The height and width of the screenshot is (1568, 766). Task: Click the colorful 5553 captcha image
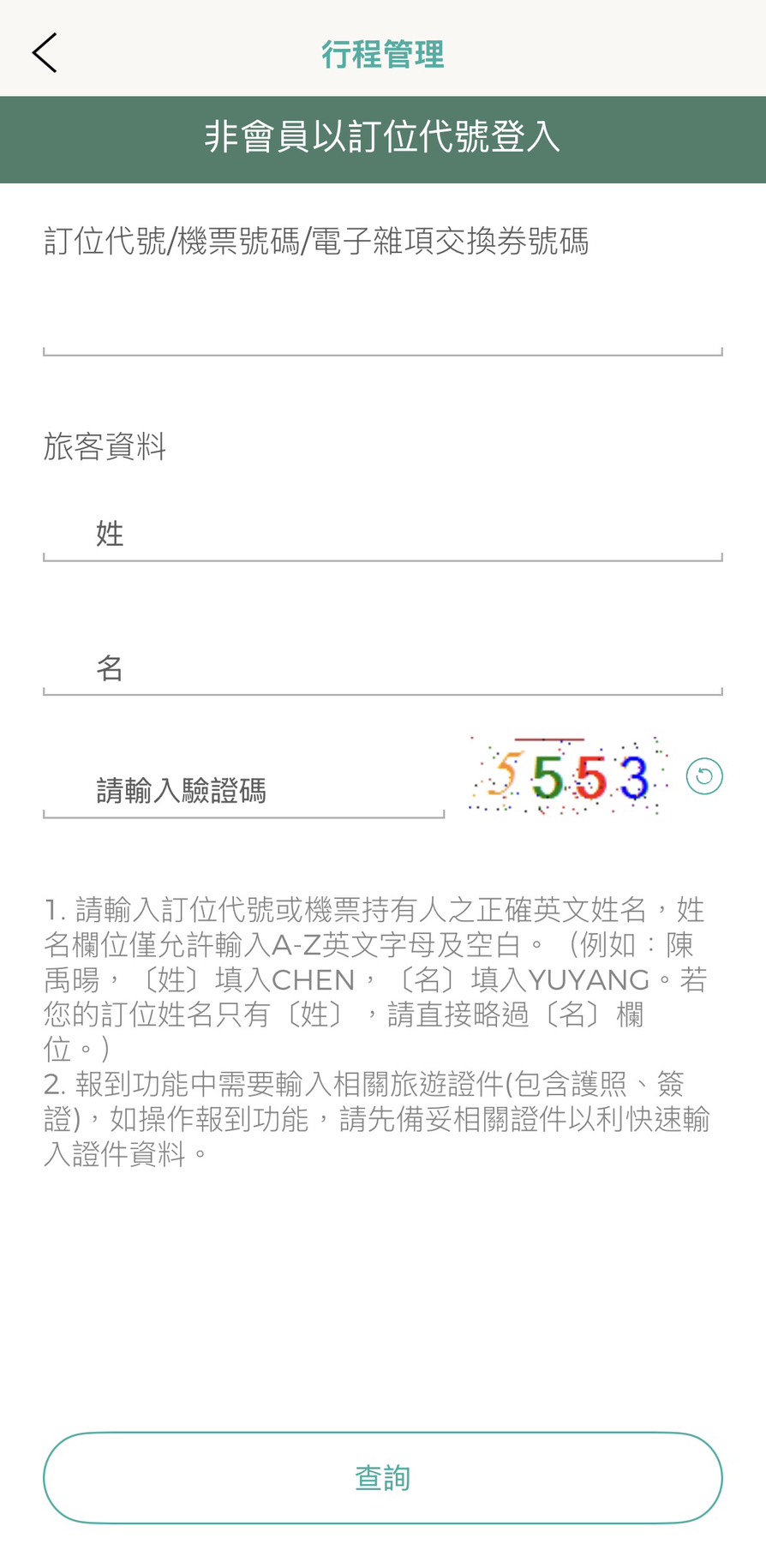564,775
